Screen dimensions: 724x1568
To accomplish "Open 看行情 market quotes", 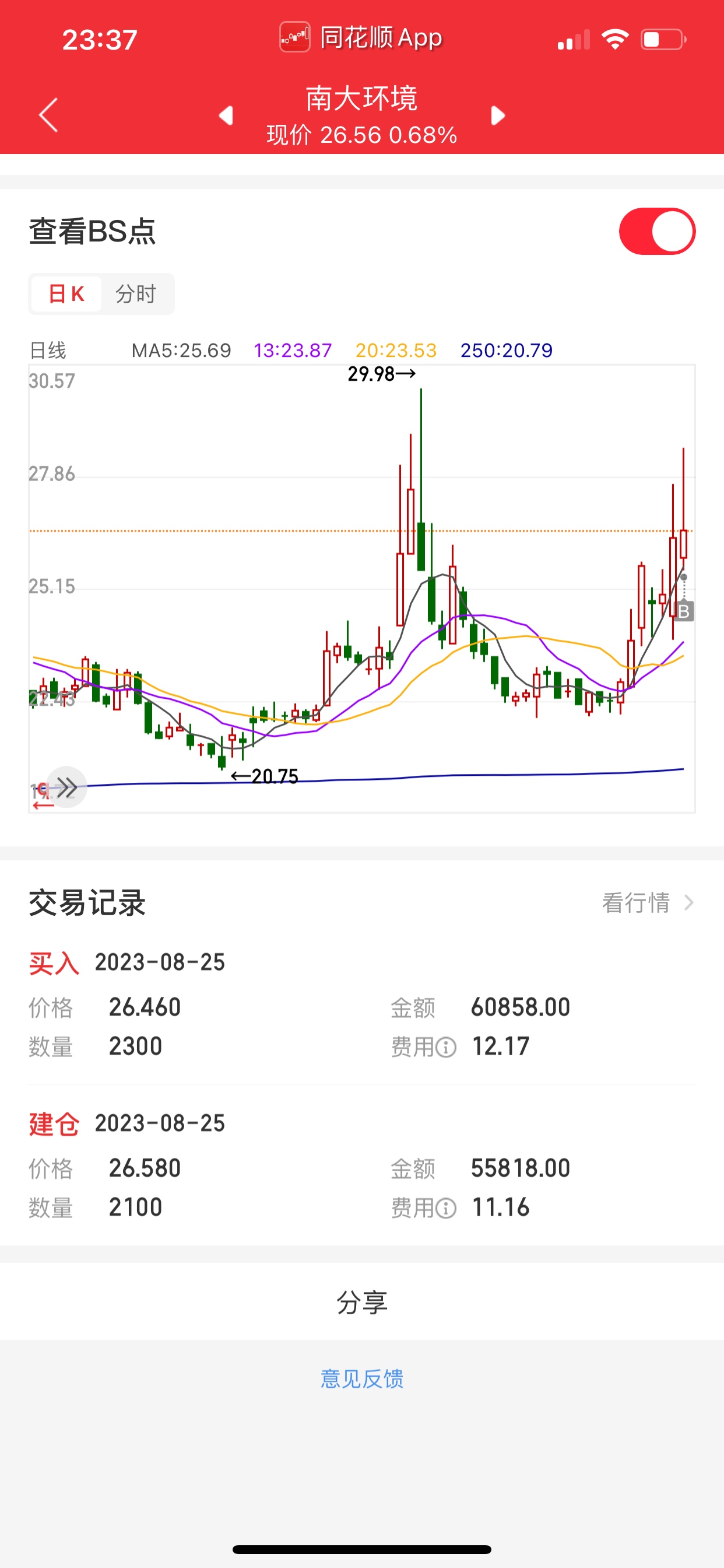I will pos(646,902).
